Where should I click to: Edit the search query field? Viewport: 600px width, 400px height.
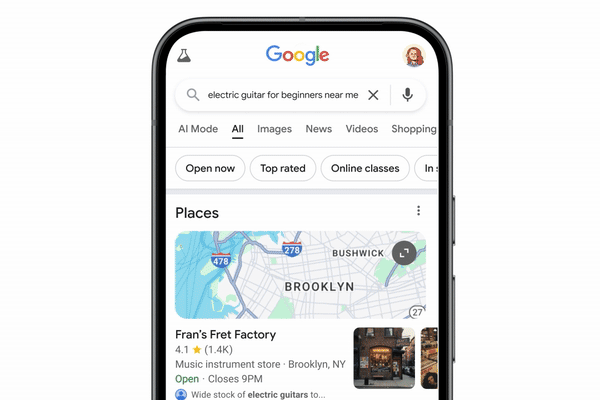pyautogui.click(x=281, y=95)
